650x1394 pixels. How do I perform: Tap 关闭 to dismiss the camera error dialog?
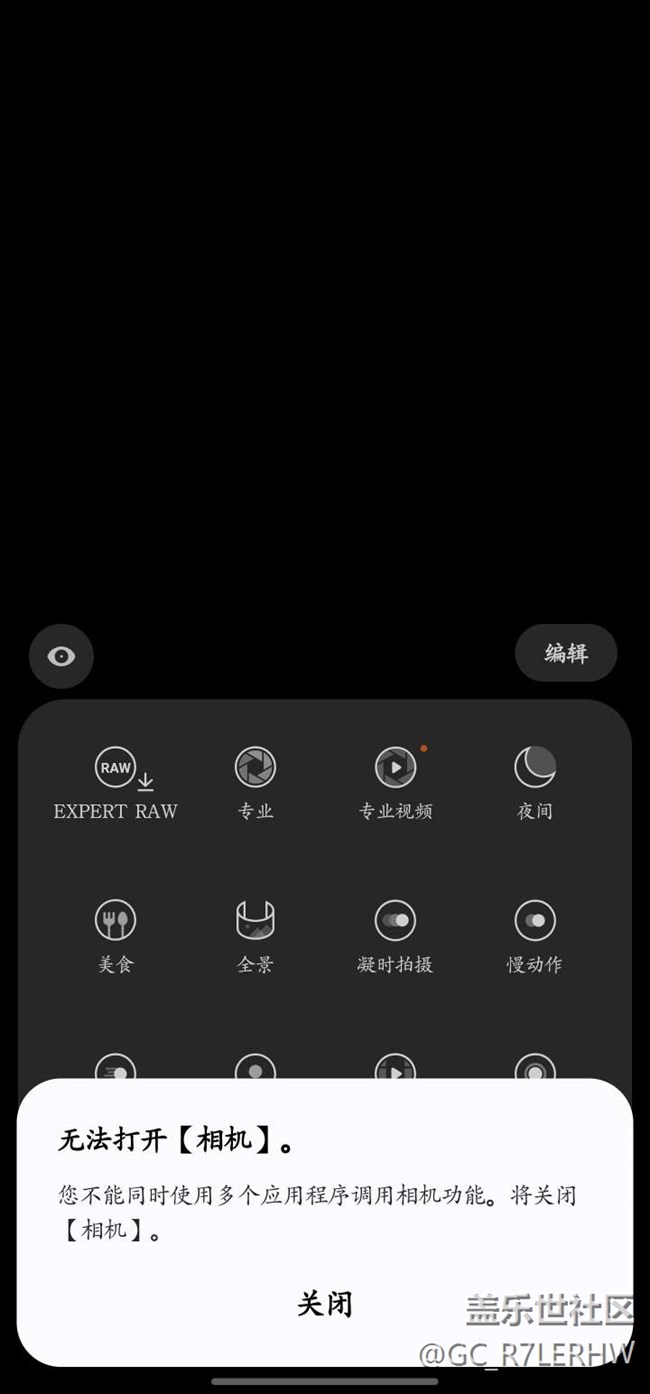[325, 1304]
